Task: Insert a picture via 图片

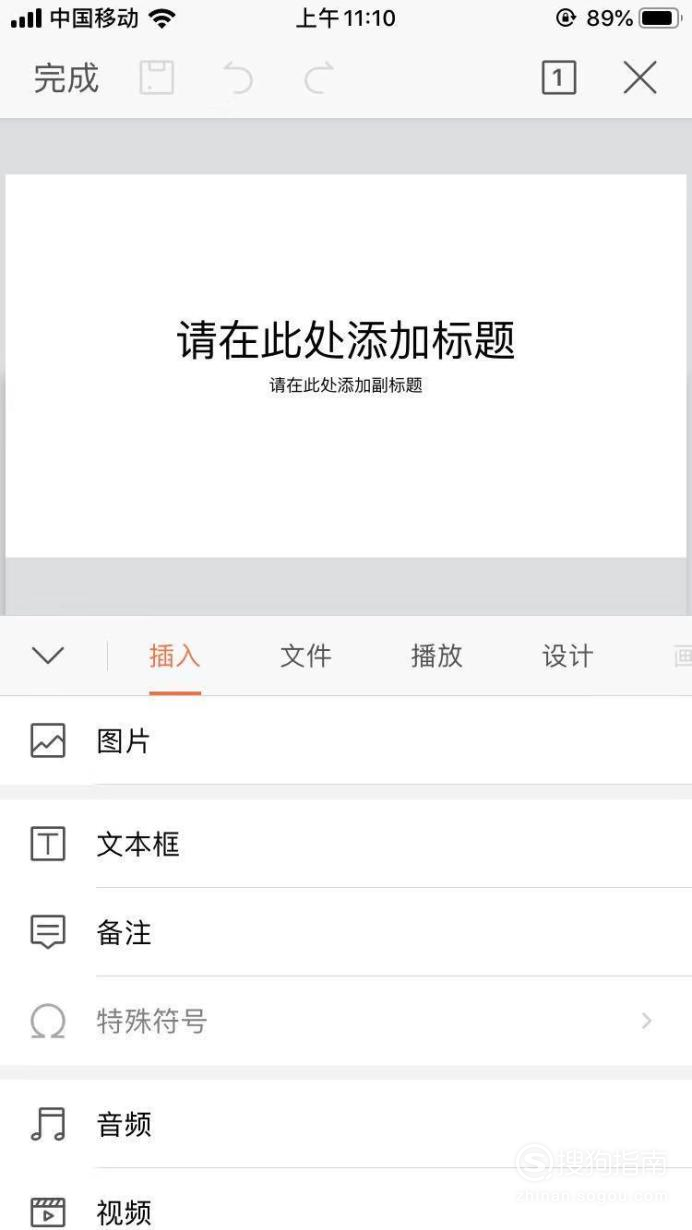Action: click(346, 741)
